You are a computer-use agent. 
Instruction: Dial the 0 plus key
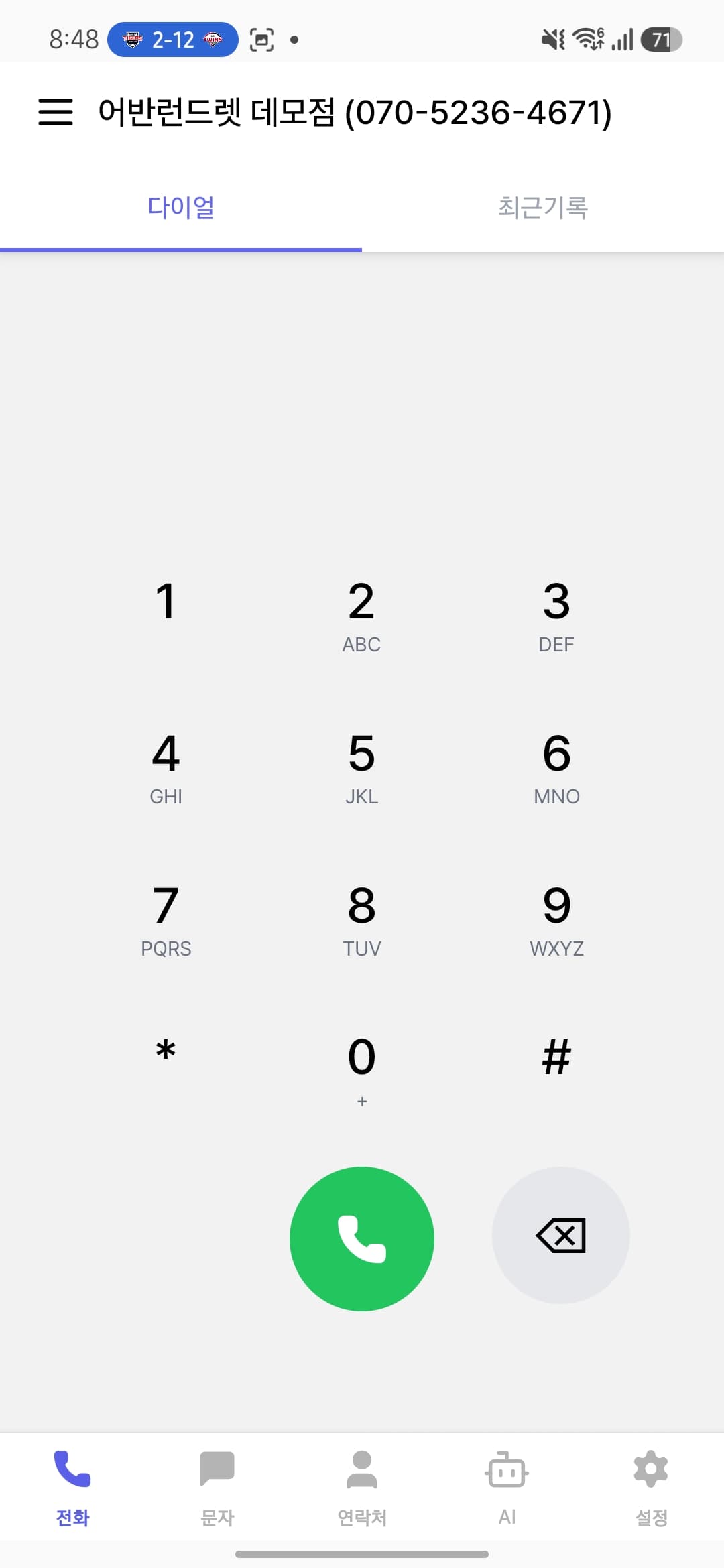tap(361, 1071)
